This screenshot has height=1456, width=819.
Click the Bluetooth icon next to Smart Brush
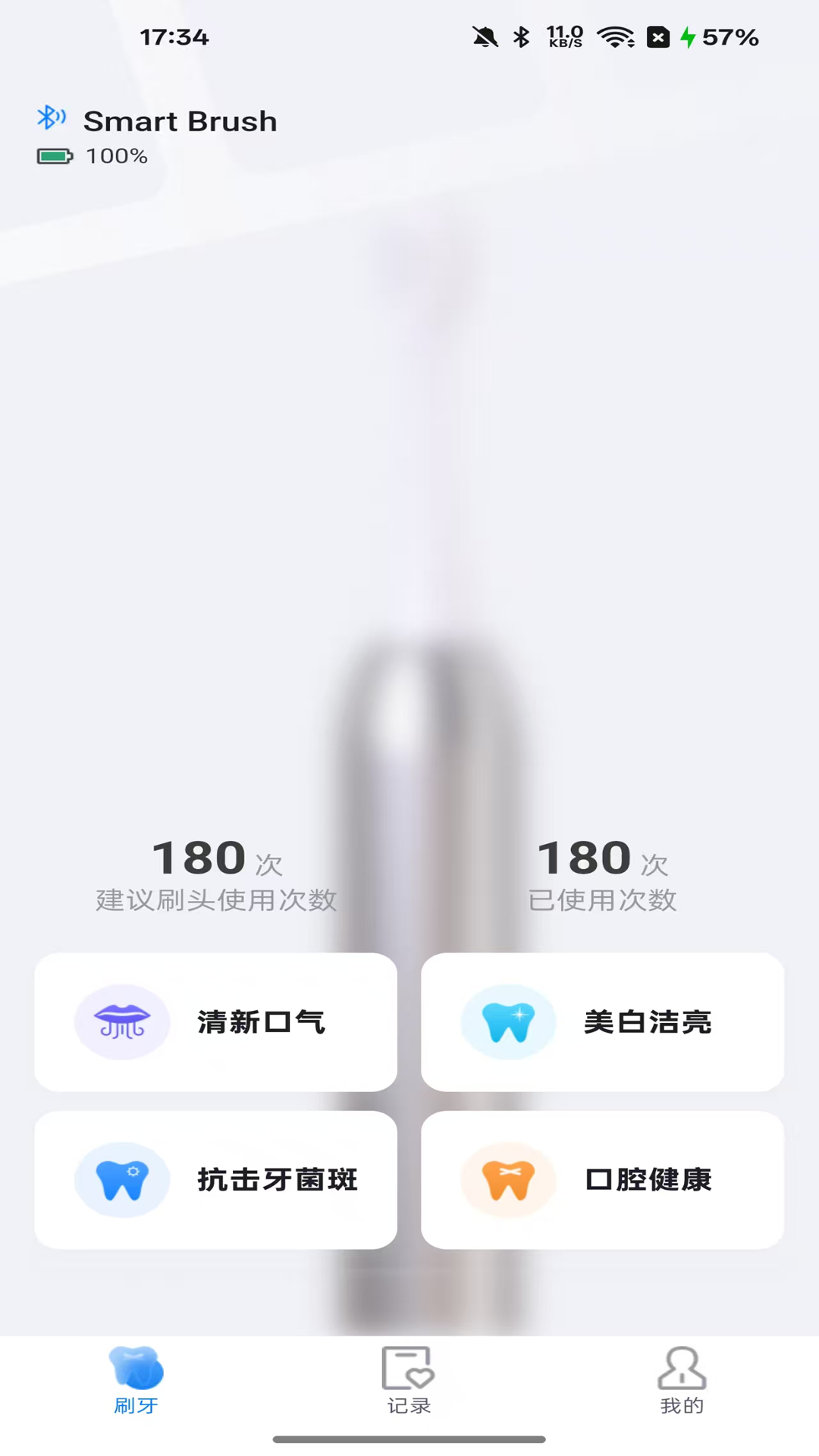[x=51, y=118]
